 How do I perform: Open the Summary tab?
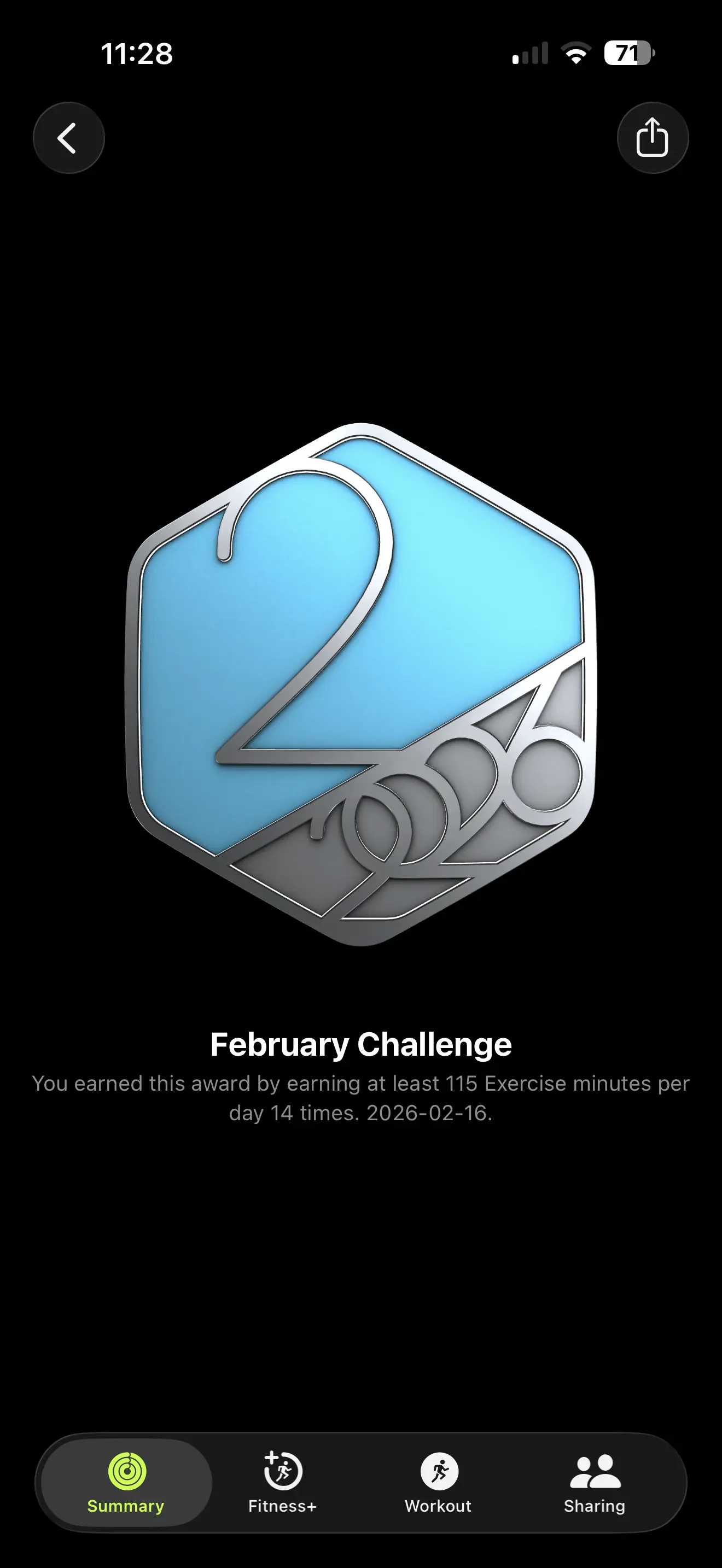pos(126,1482)
